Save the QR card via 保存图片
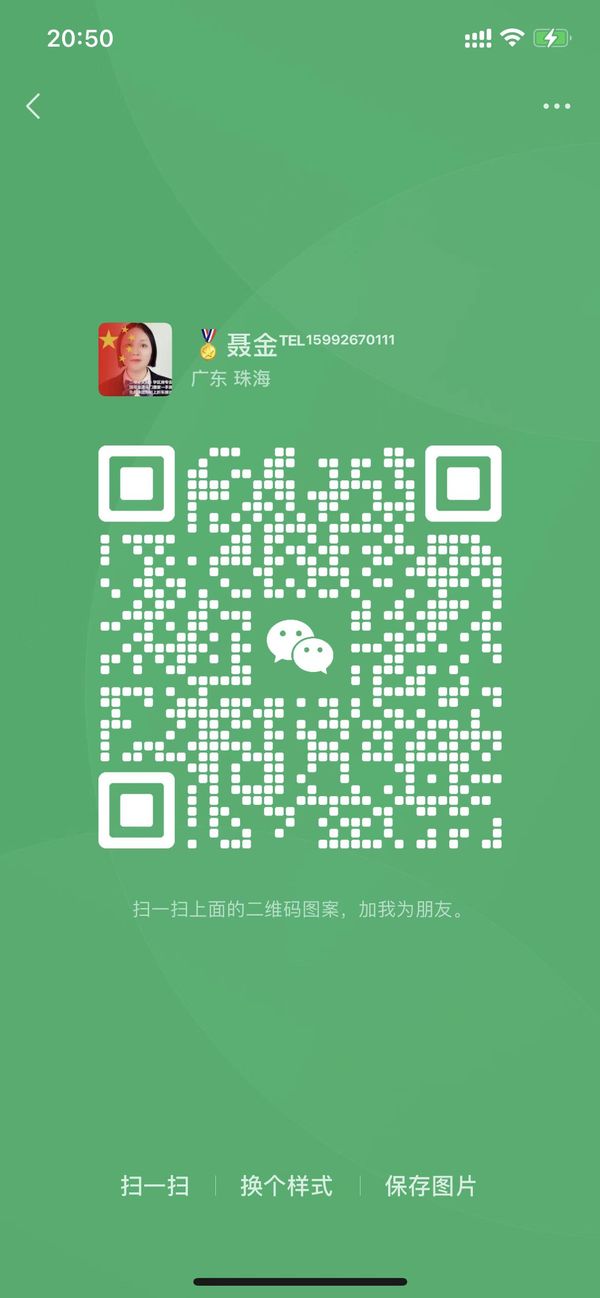The width and height of the screenshot is (600, 1298). pyautogui.click(x=431, y=1186)
